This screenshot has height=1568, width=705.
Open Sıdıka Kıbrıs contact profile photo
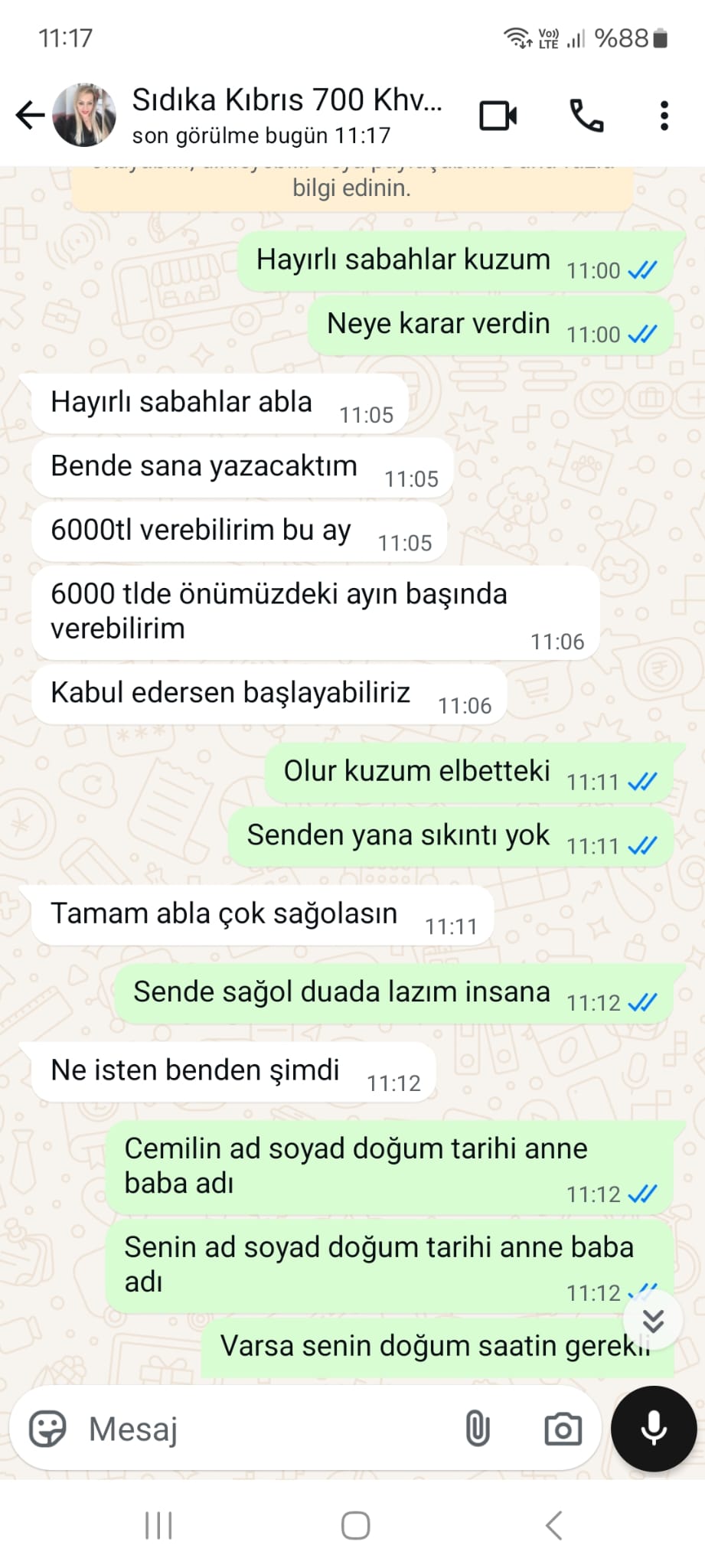coord(84,116)
